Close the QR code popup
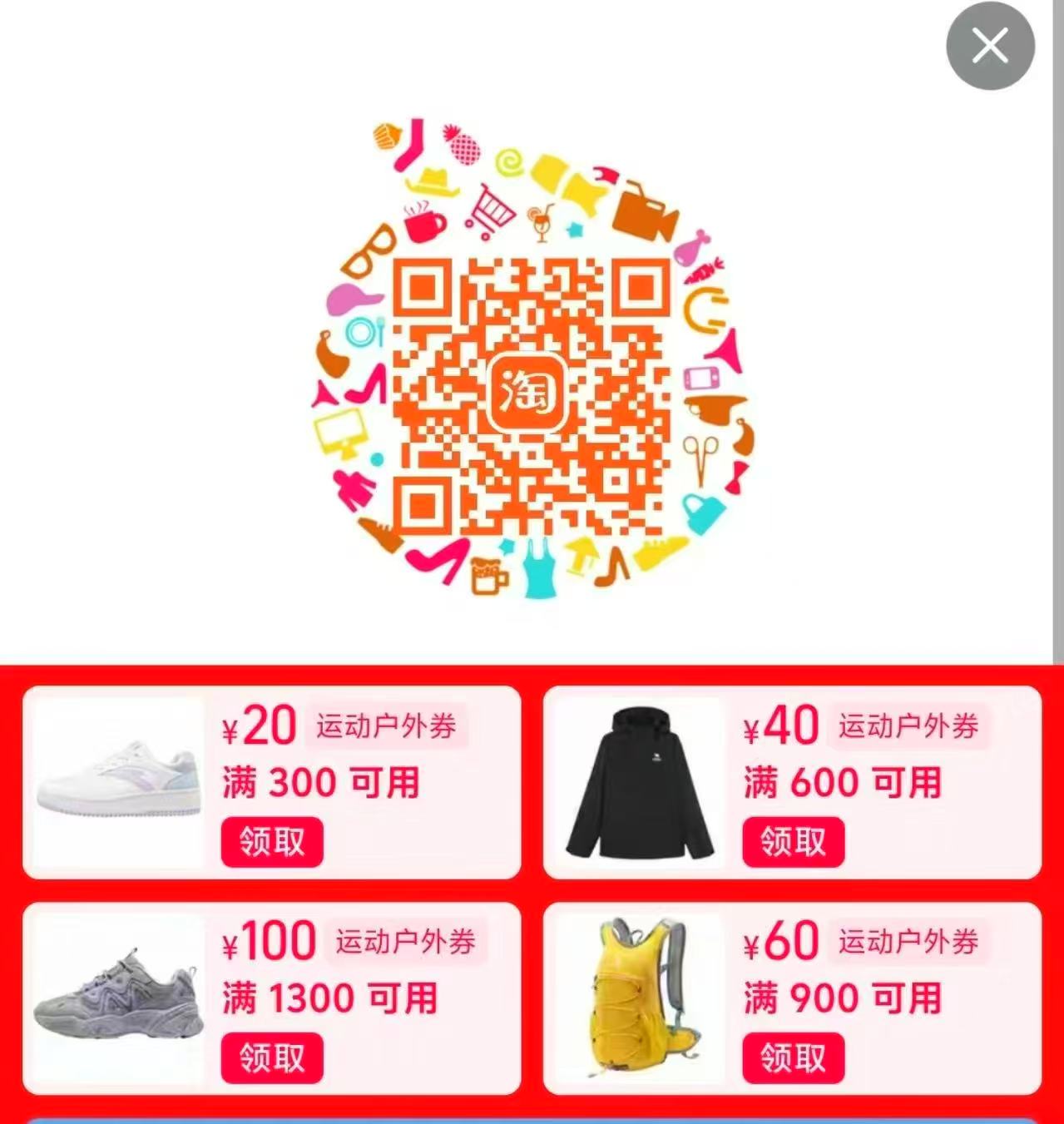The width and height of the screenshot is (1064, 1124). pyautogui.click(x=990, y=46)
